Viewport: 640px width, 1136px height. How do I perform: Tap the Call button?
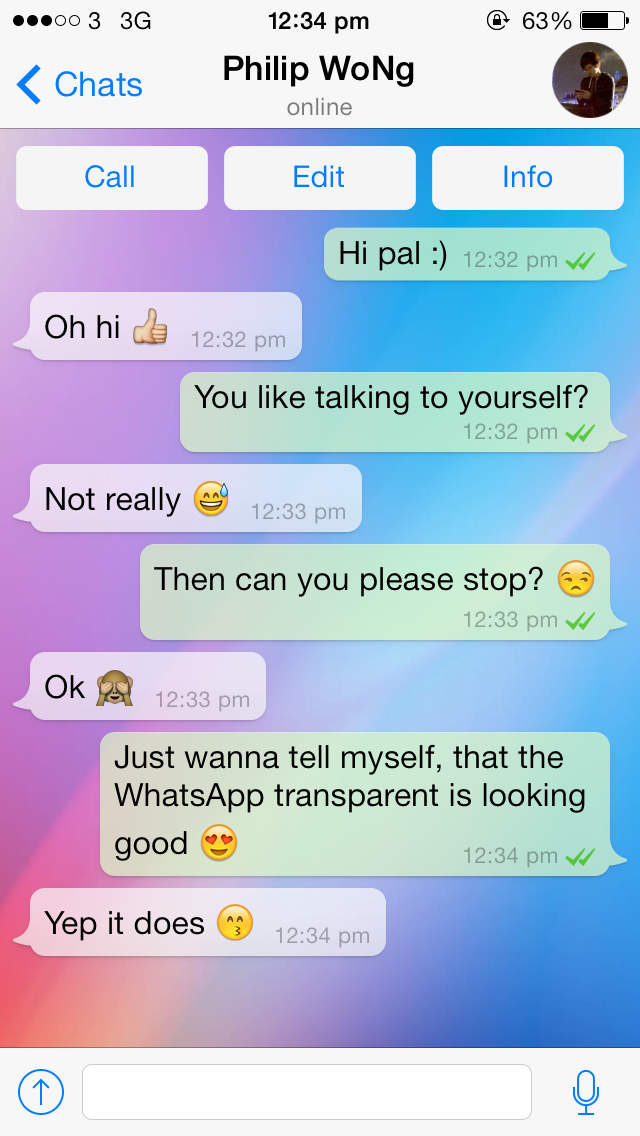coord(111,177)
